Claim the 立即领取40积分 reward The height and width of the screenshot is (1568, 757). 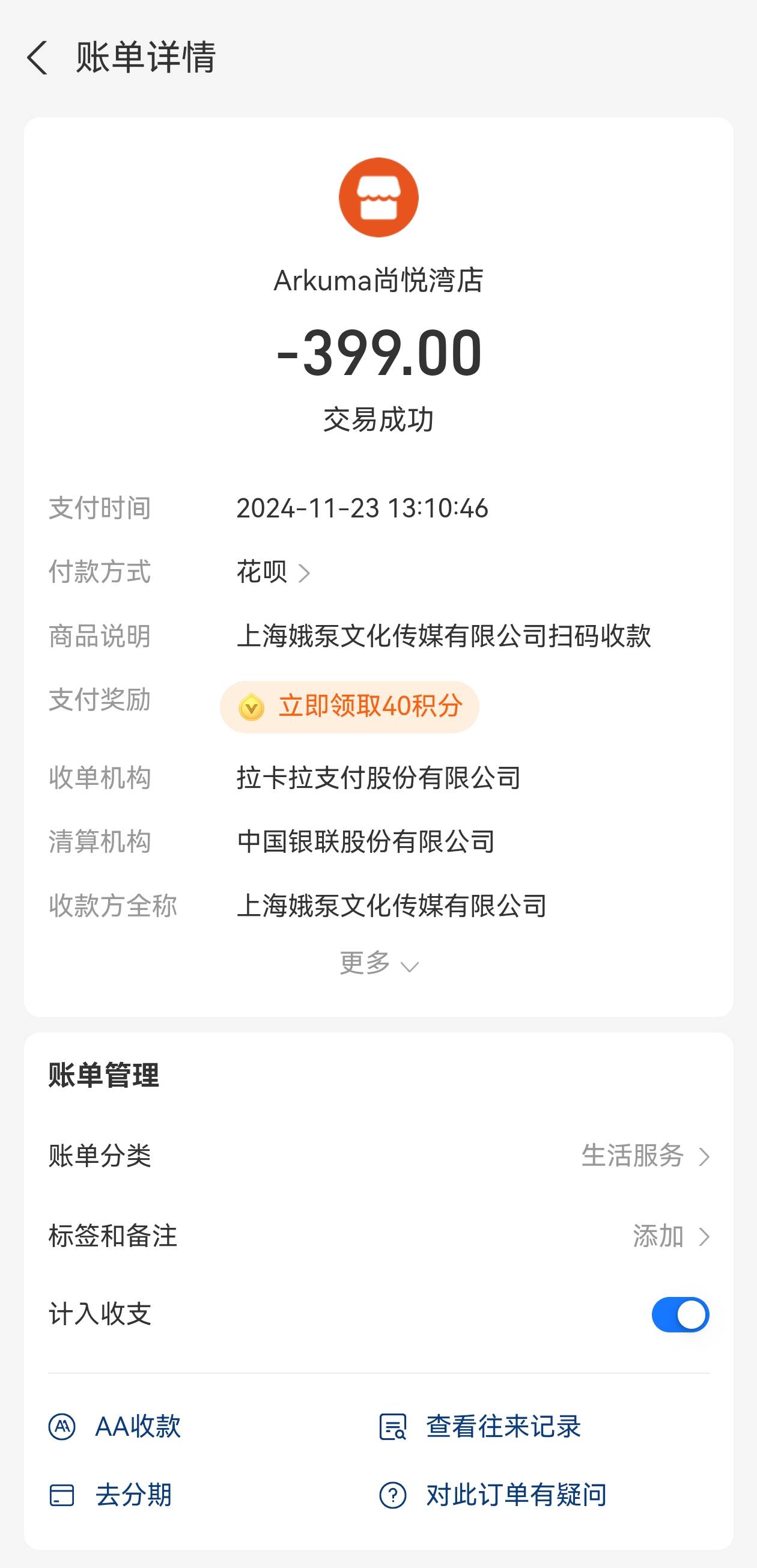click(x=349, y=707)
